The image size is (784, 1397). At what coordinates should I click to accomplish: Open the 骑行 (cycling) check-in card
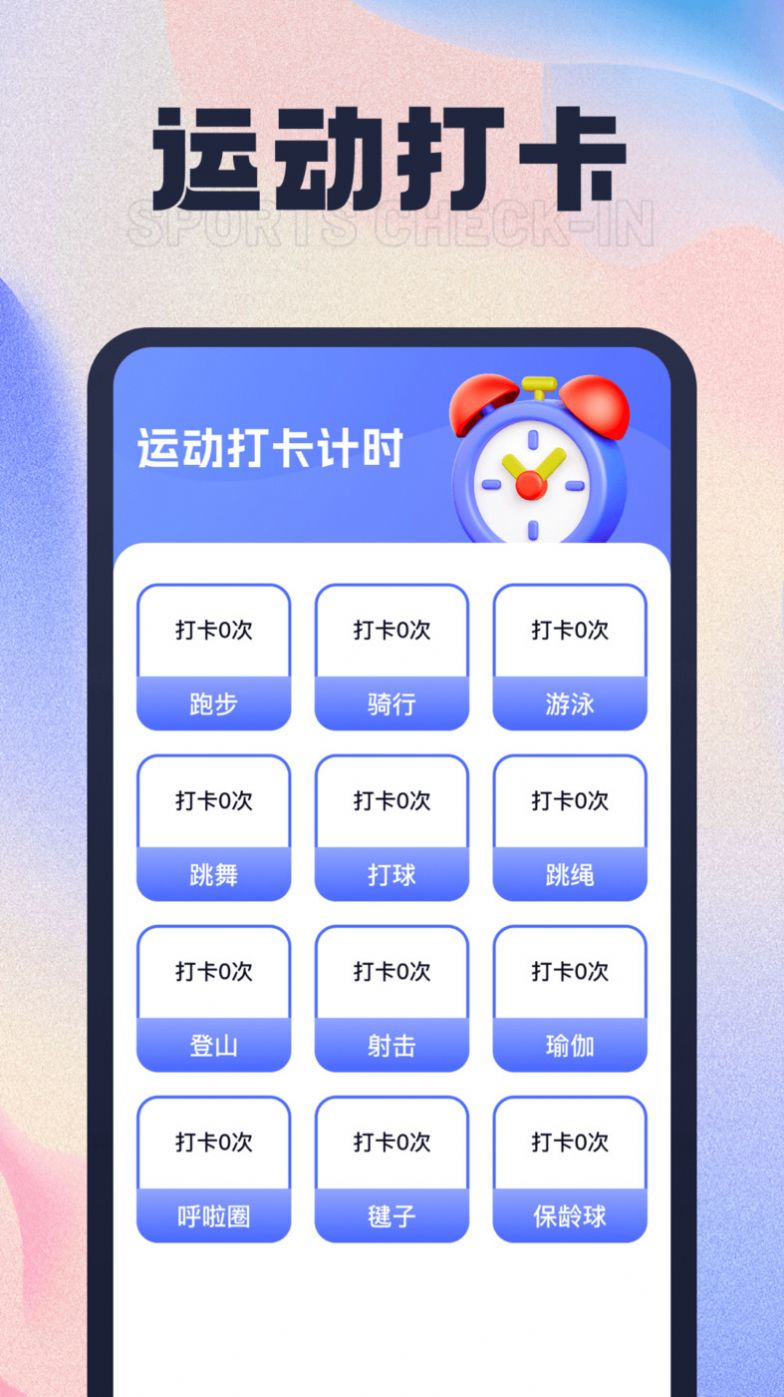(392, 658)
